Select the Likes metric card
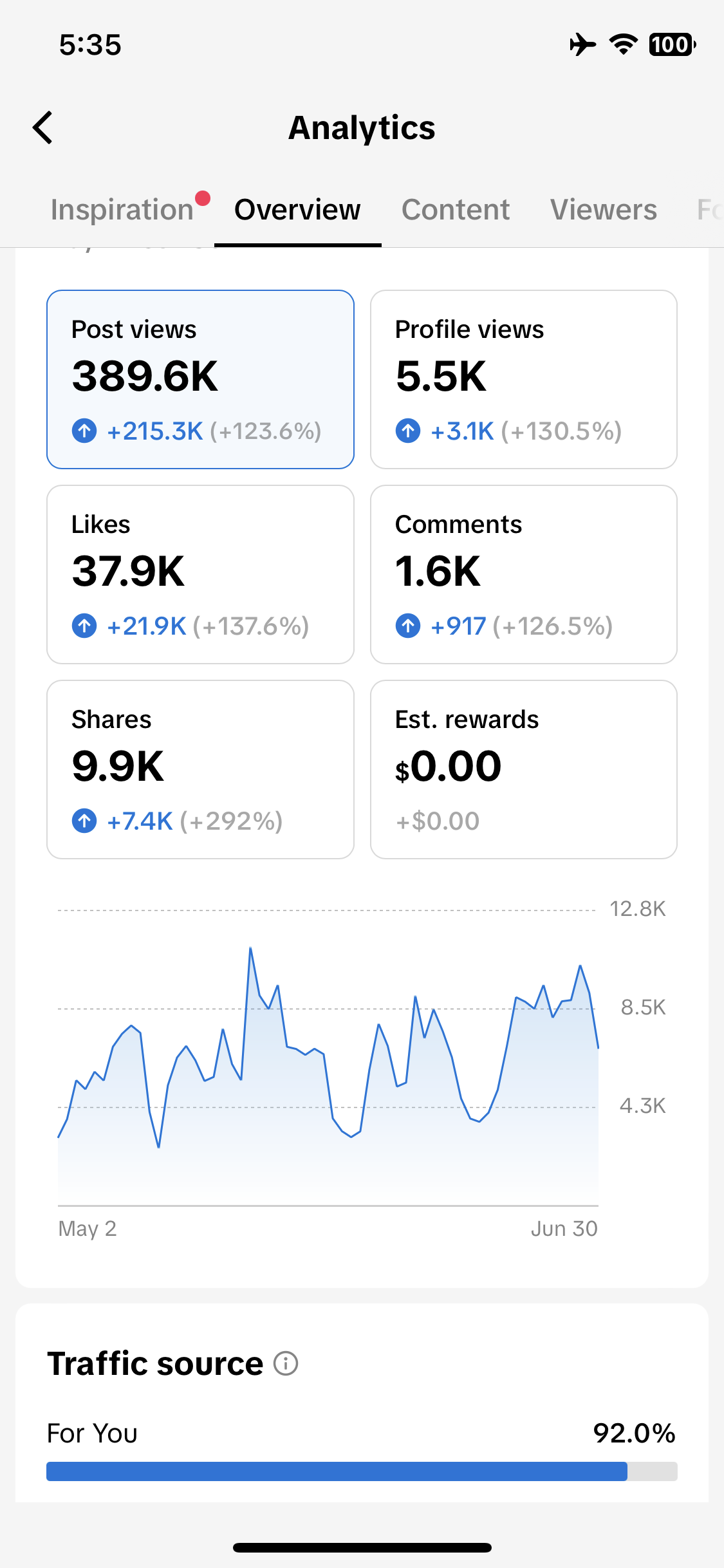This screenshot has width=724, height=1568. [x=200, y=575]
